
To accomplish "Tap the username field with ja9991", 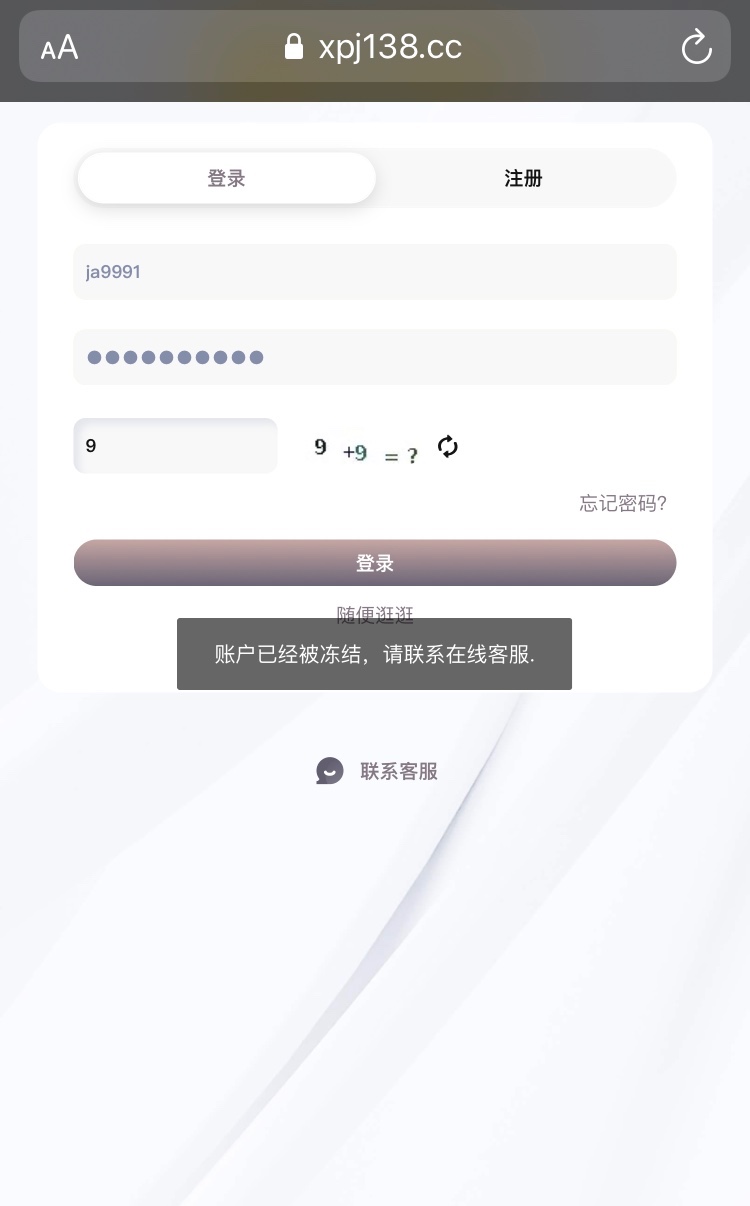I will click(375, 272).
